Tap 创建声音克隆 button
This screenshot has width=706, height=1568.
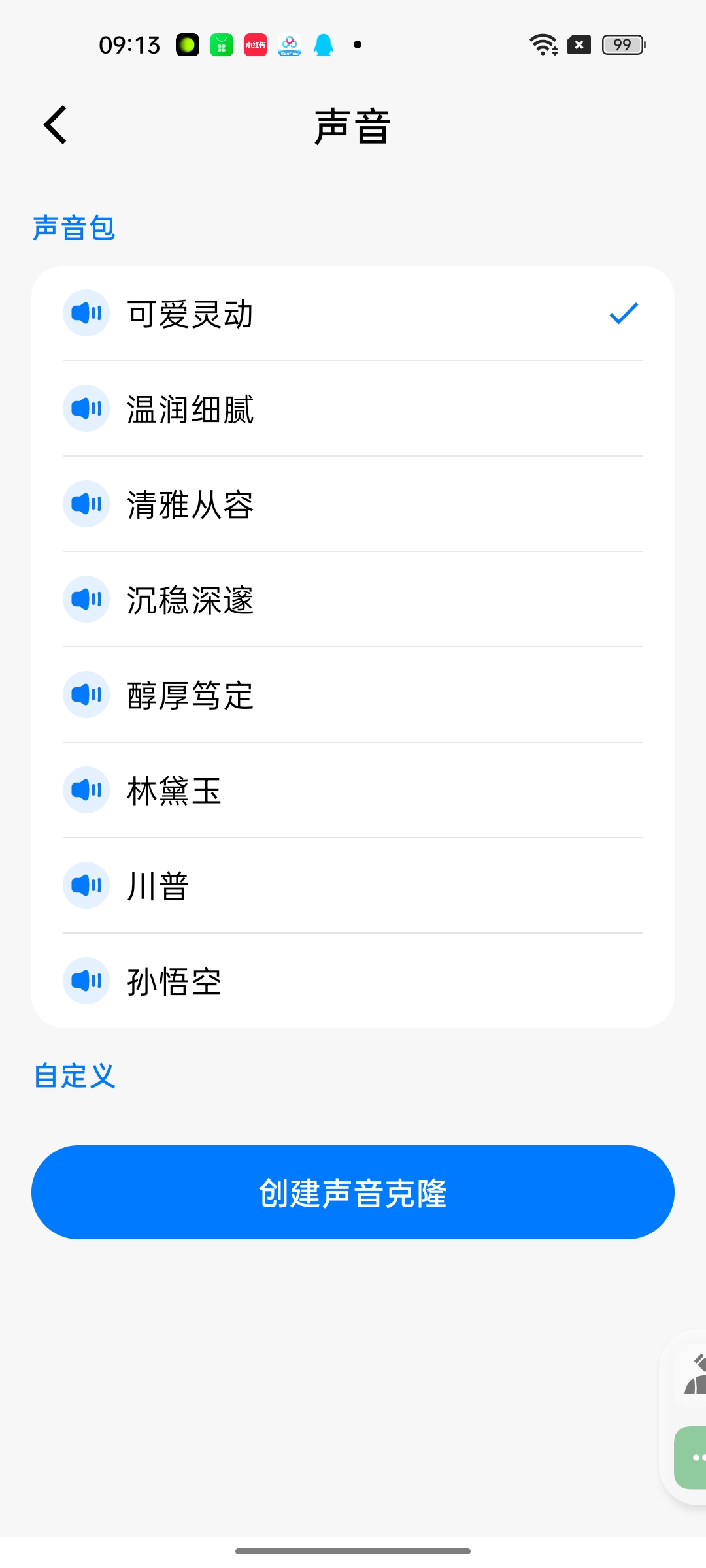click(353, 1192)
